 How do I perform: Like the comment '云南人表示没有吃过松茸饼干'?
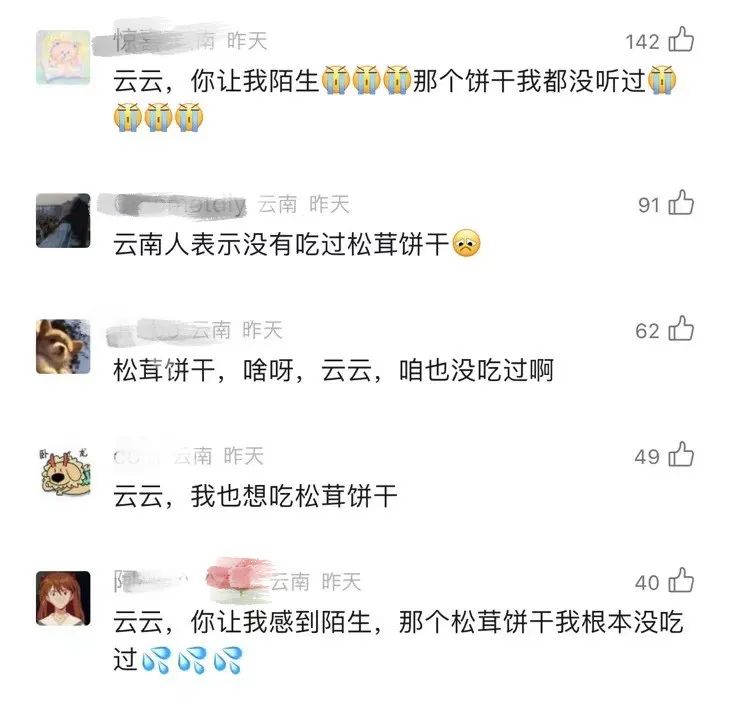682,204
